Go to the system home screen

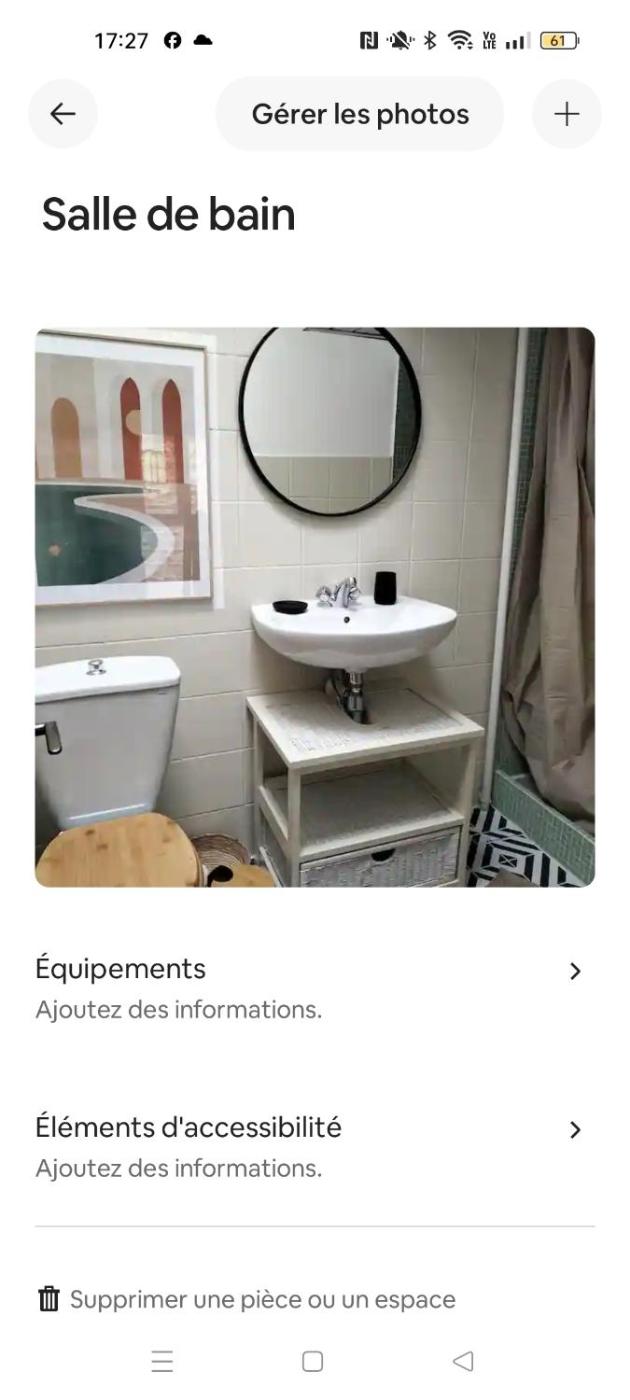313,1361
